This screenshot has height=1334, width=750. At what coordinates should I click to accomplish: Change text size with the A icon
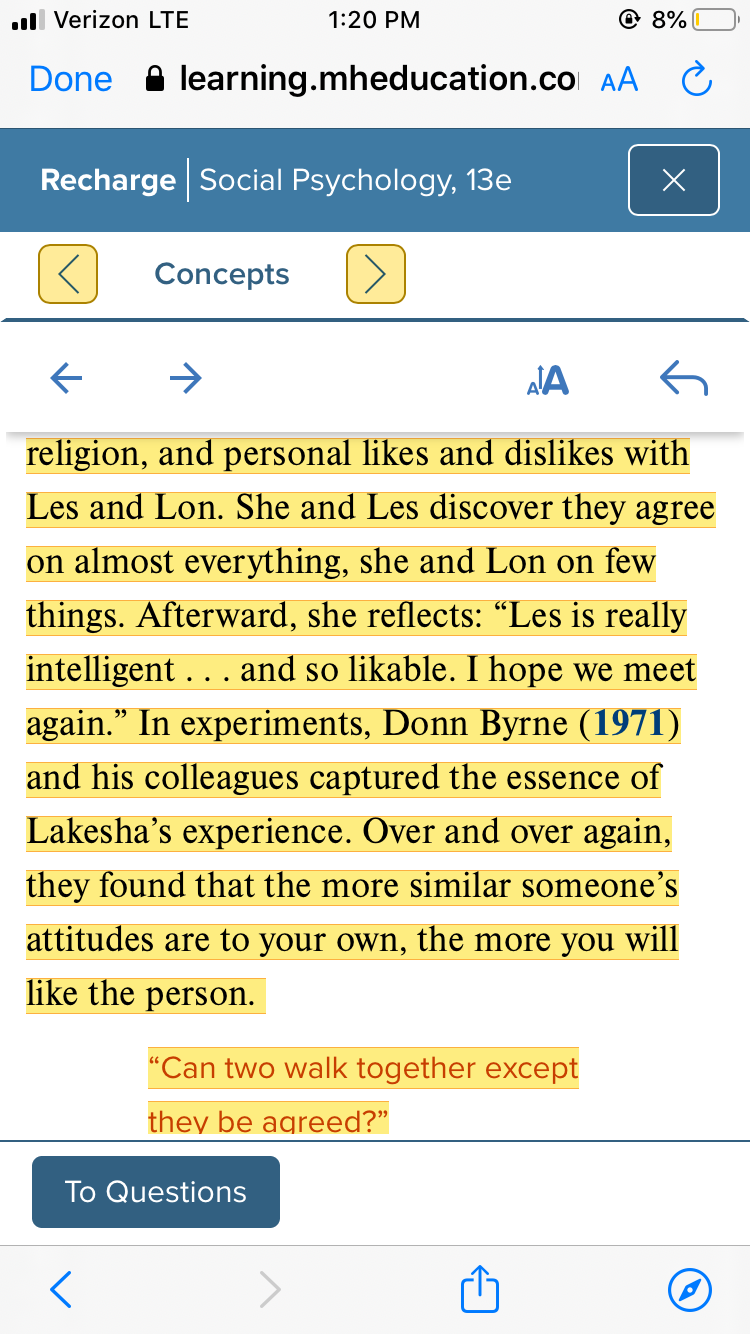click(547, 379)
